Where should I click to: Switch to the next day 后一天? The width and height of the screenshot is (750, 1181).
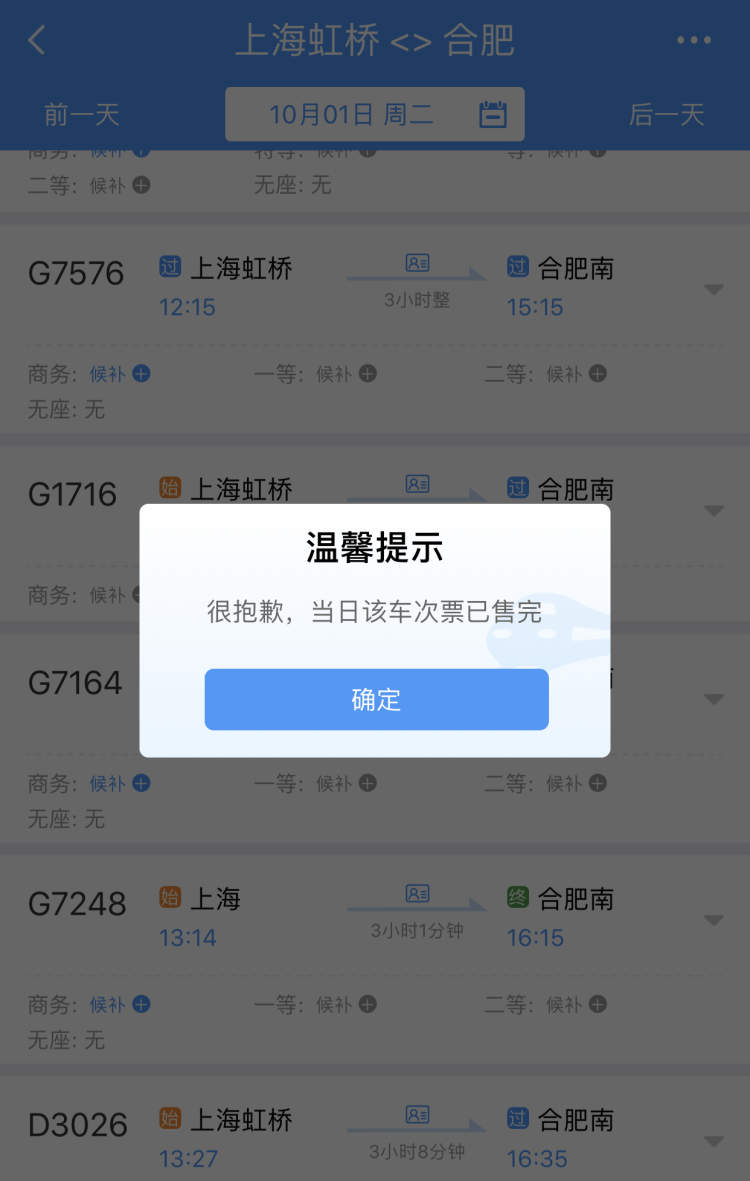pos(666,114)
